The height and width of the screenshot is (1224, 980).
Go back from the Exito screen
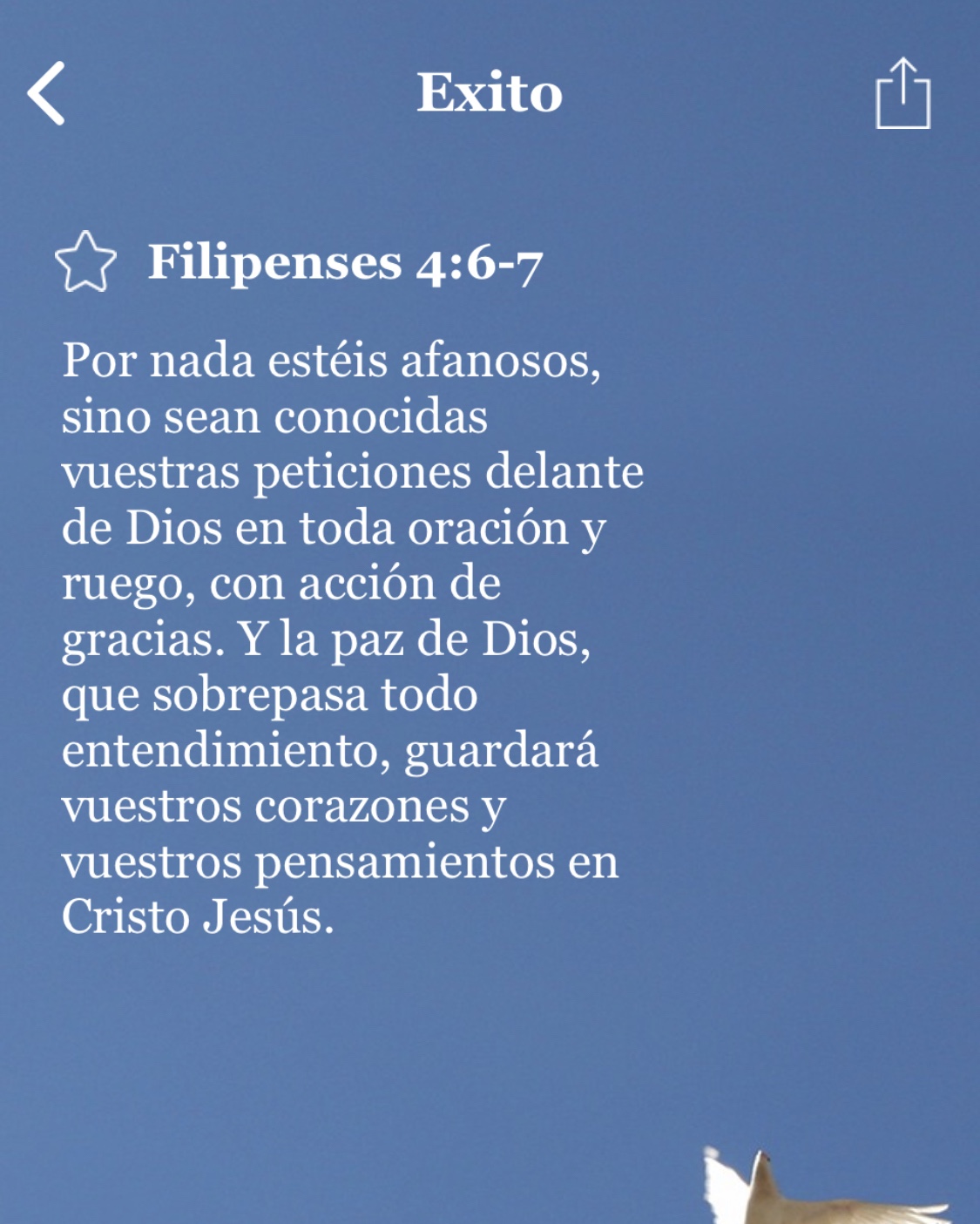pyautogui.click(x=46, y=93)
